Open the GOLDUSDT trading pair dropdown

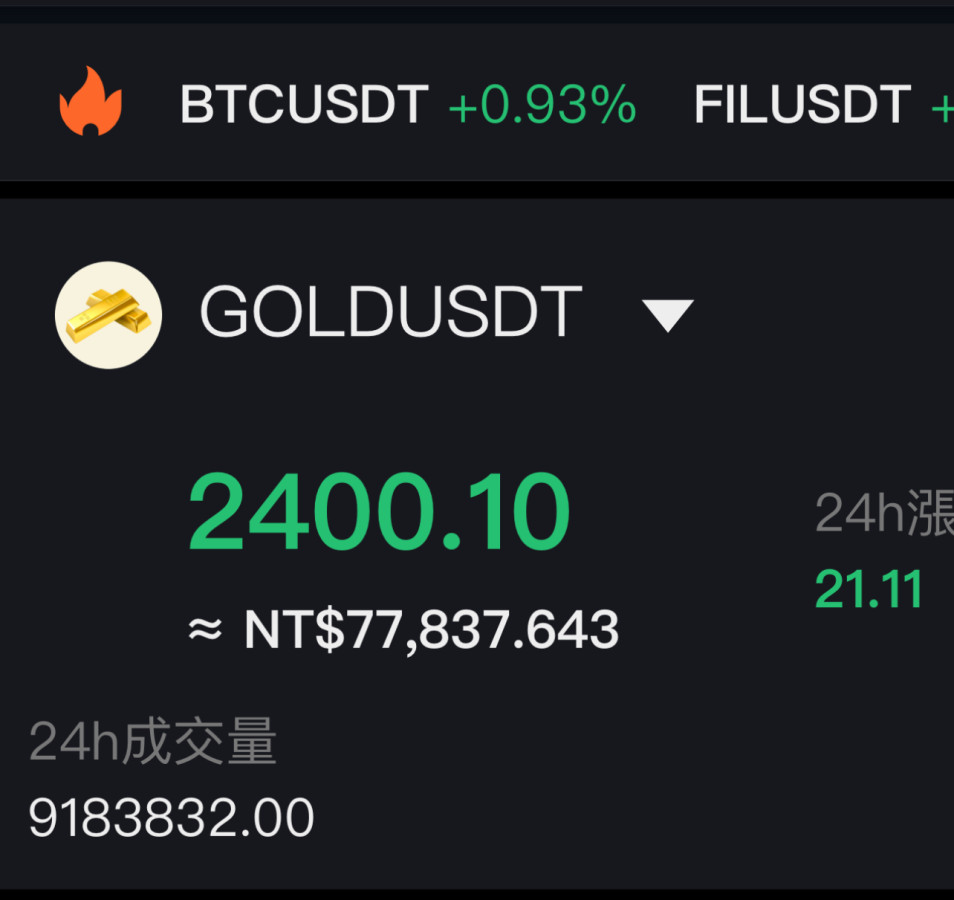[x=667, y=316]
